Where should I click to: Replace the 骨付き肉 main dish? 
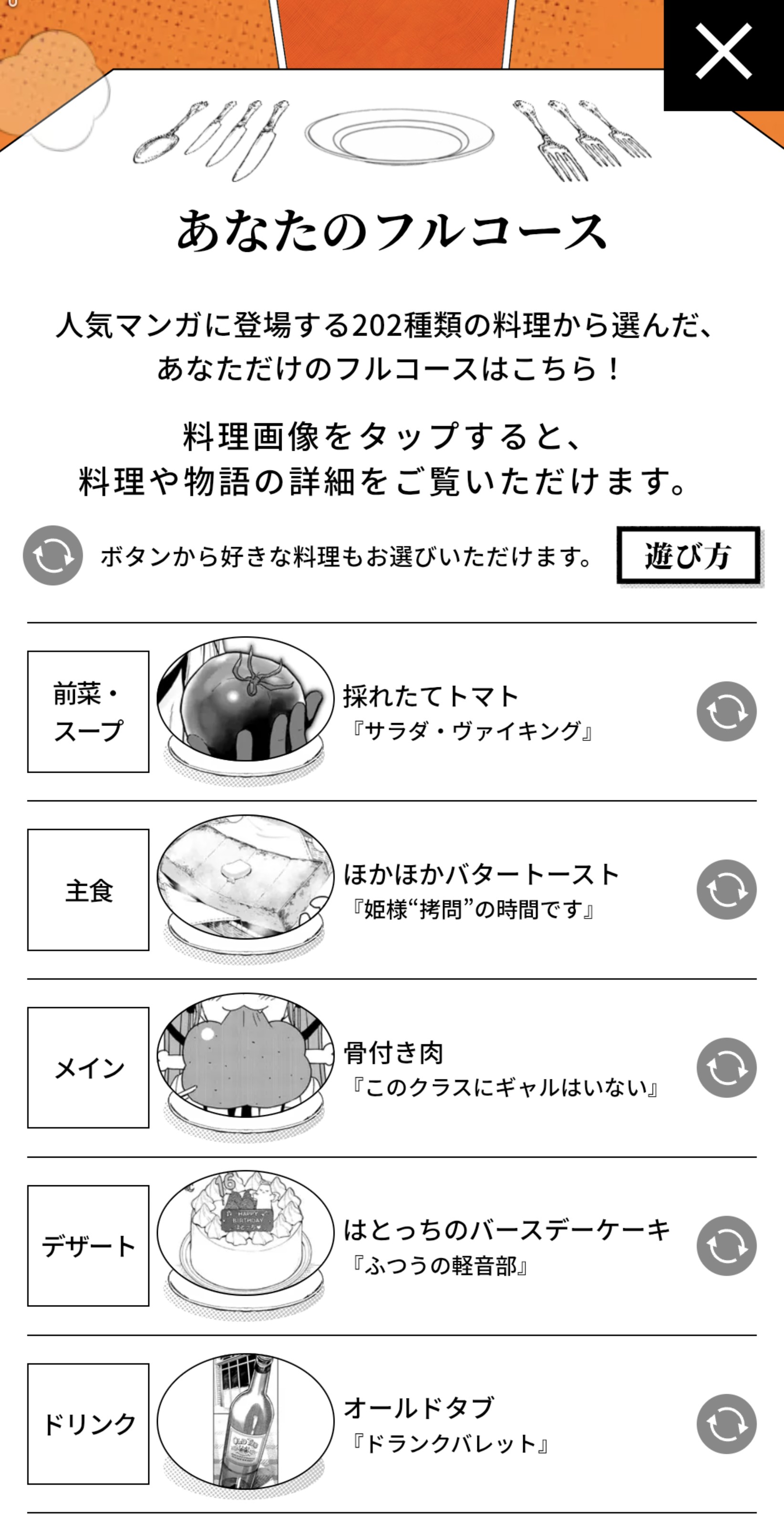726,1067
